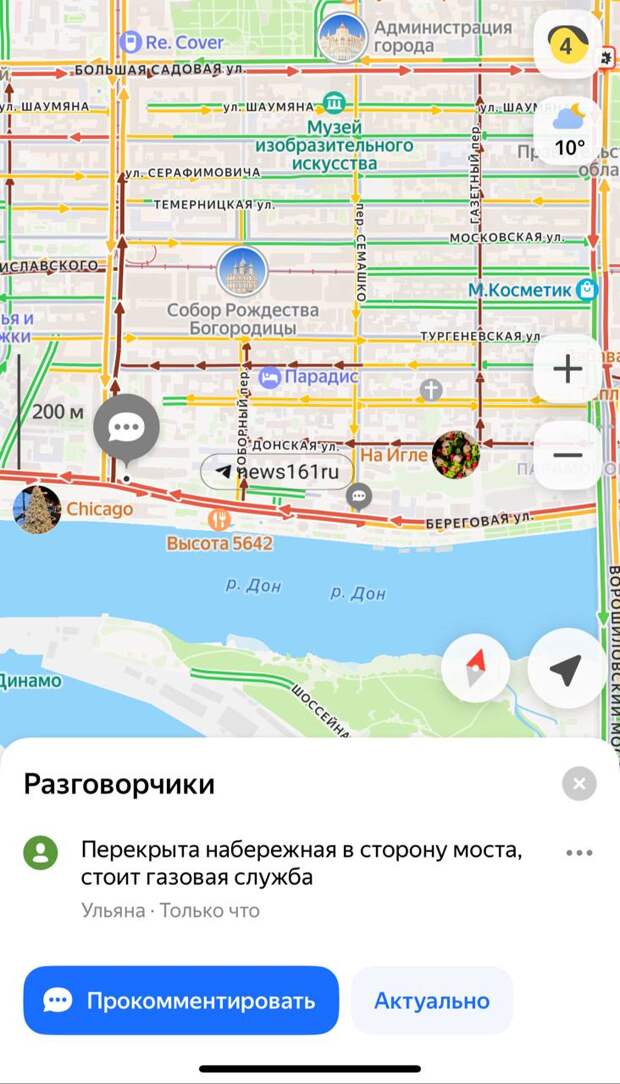Open the Chicago place marker
The height and width of the screenshot is (1084, 620).
pyautogui.click(x=37, y=509)
